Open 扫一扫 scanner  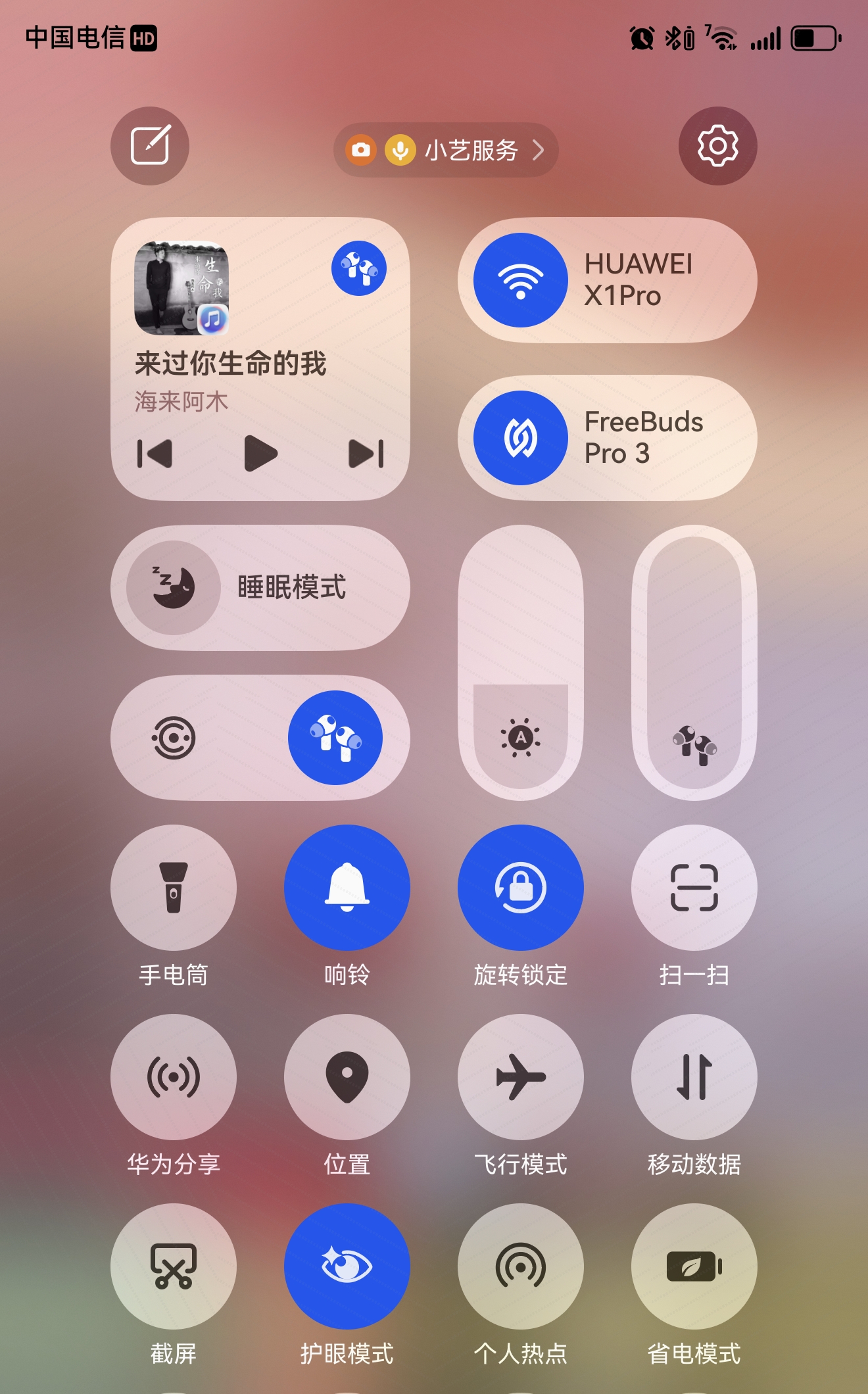pos(694,888)
